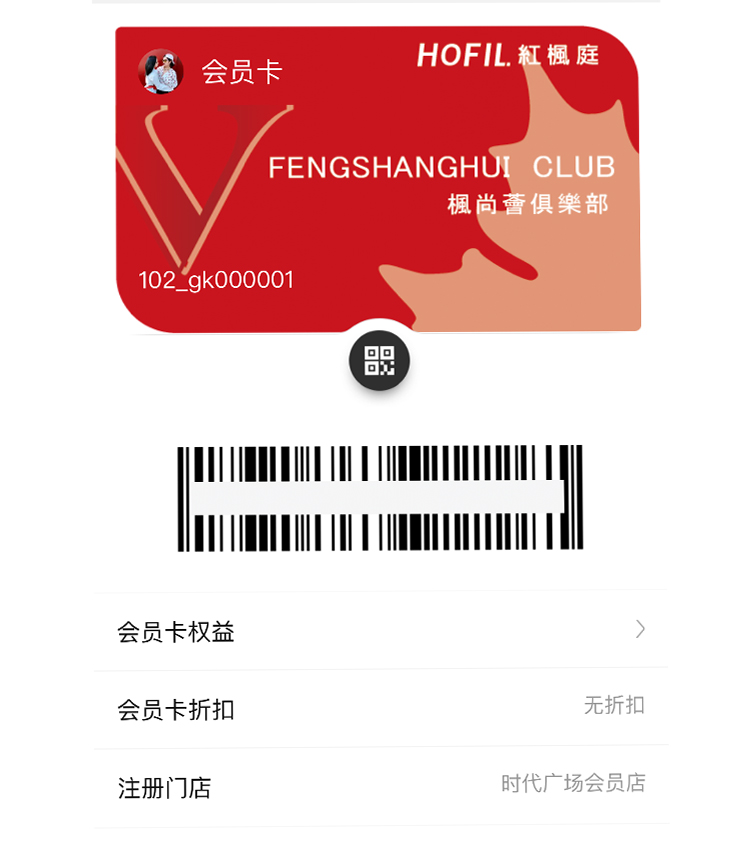The image size is (750, 850).
Task: Open the red FENGSHANGHUI CLUB membership card
Action: tap(378, 180)
